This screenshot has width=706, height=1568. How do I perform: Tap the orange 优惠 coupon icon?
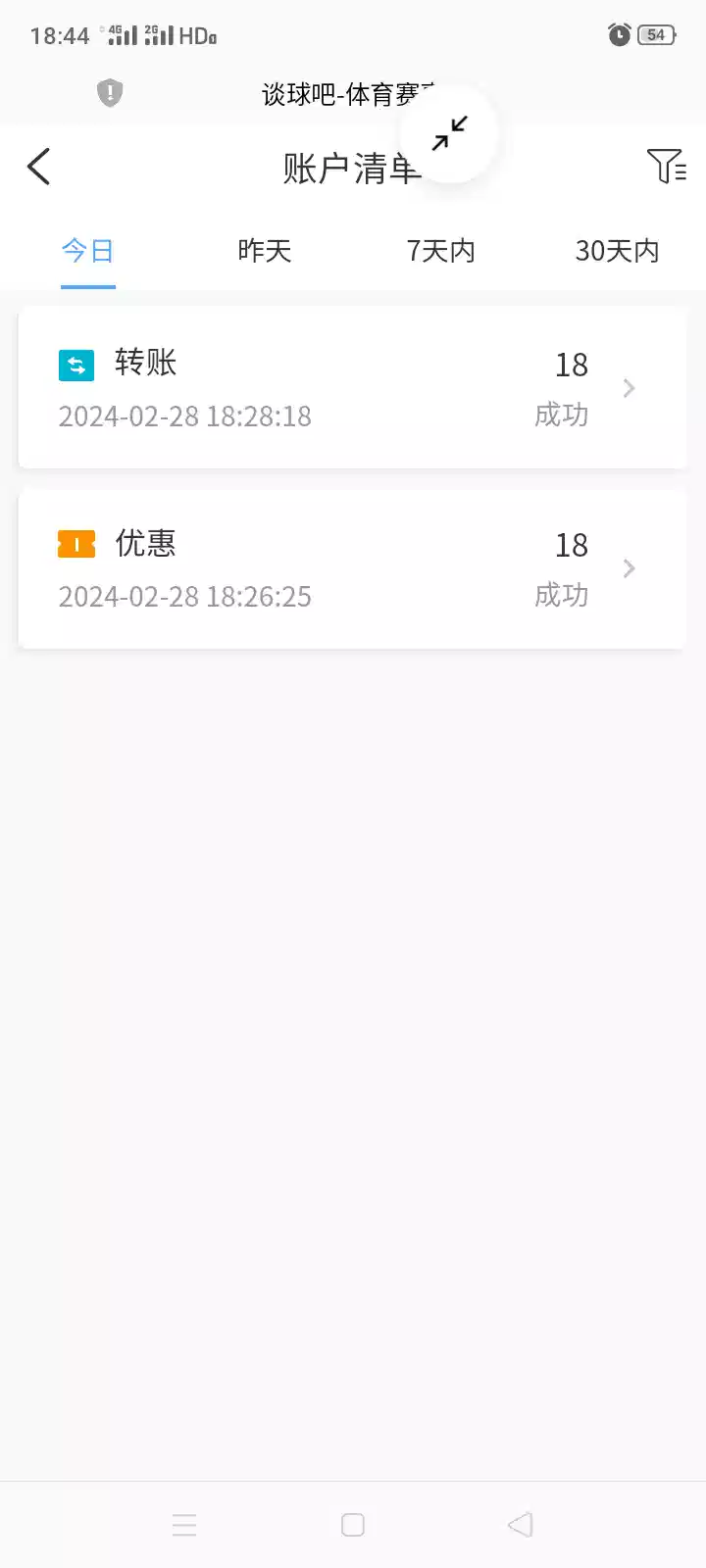(x=76, y=544)
